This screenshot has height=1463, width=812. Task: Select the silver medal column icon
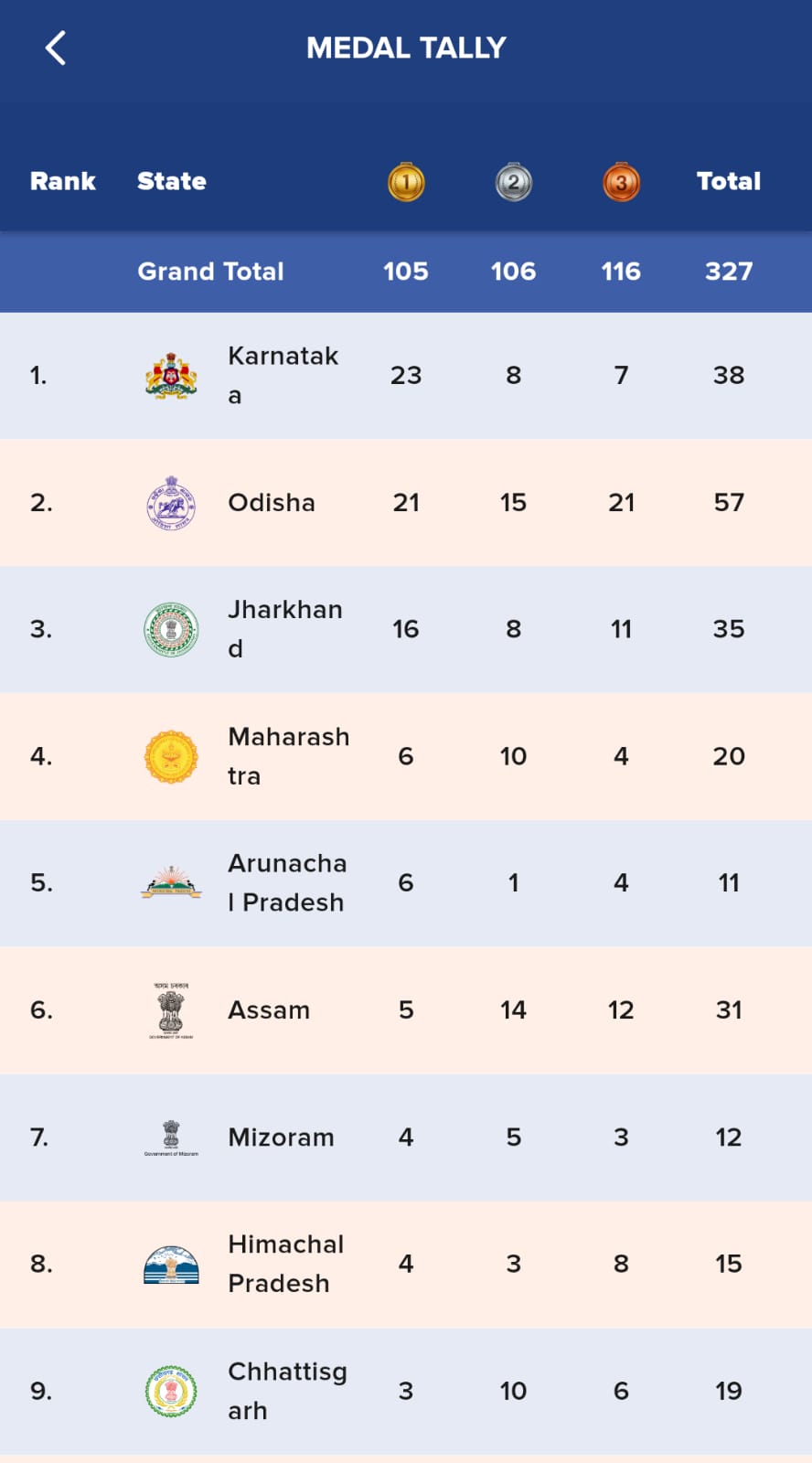tap(513, 181)
